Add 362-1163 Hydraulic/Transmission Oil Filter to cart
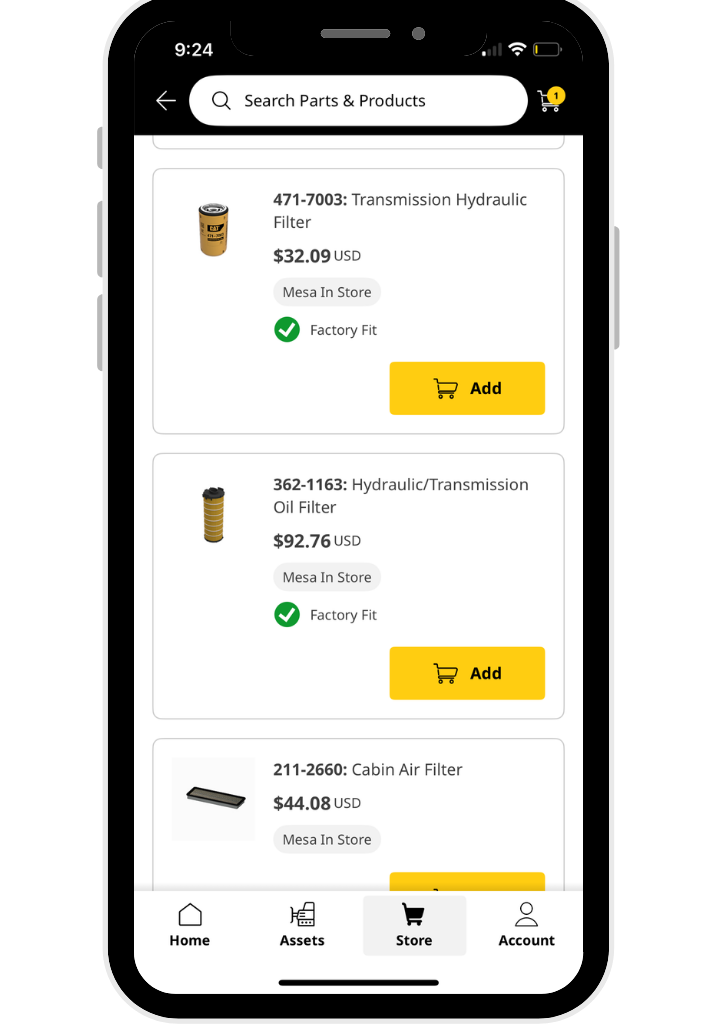The height and width of the screenshot is (1024, 722). click(467, 673)
